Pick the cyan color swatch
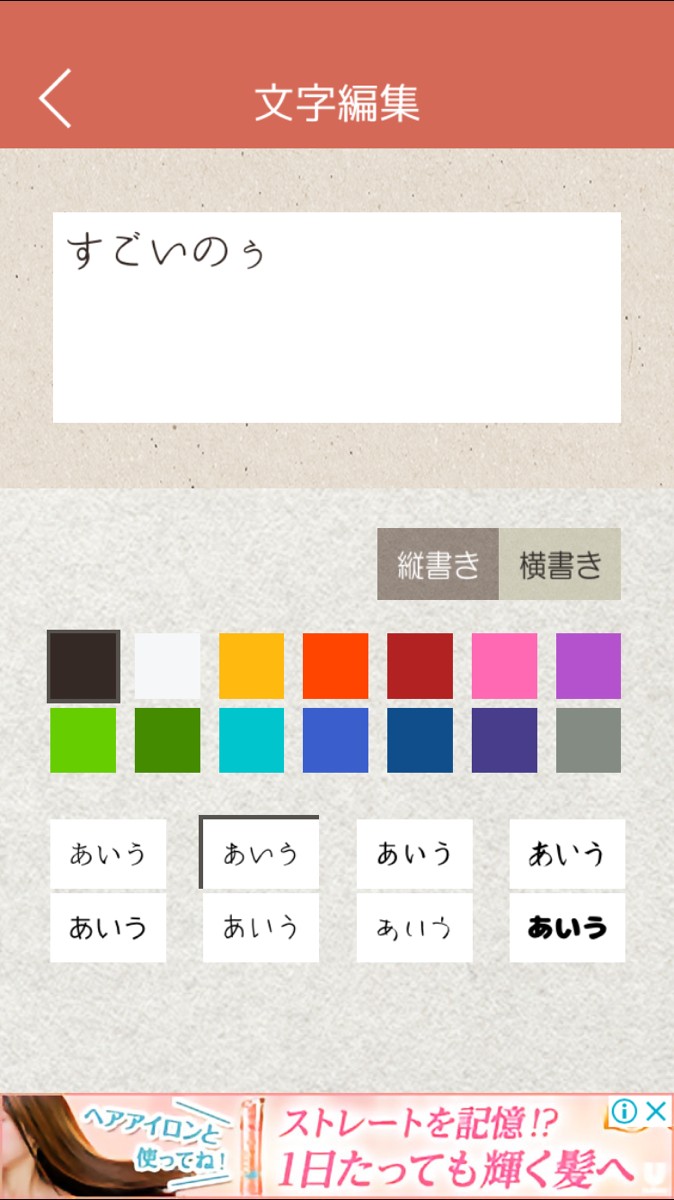 (252, 740)
